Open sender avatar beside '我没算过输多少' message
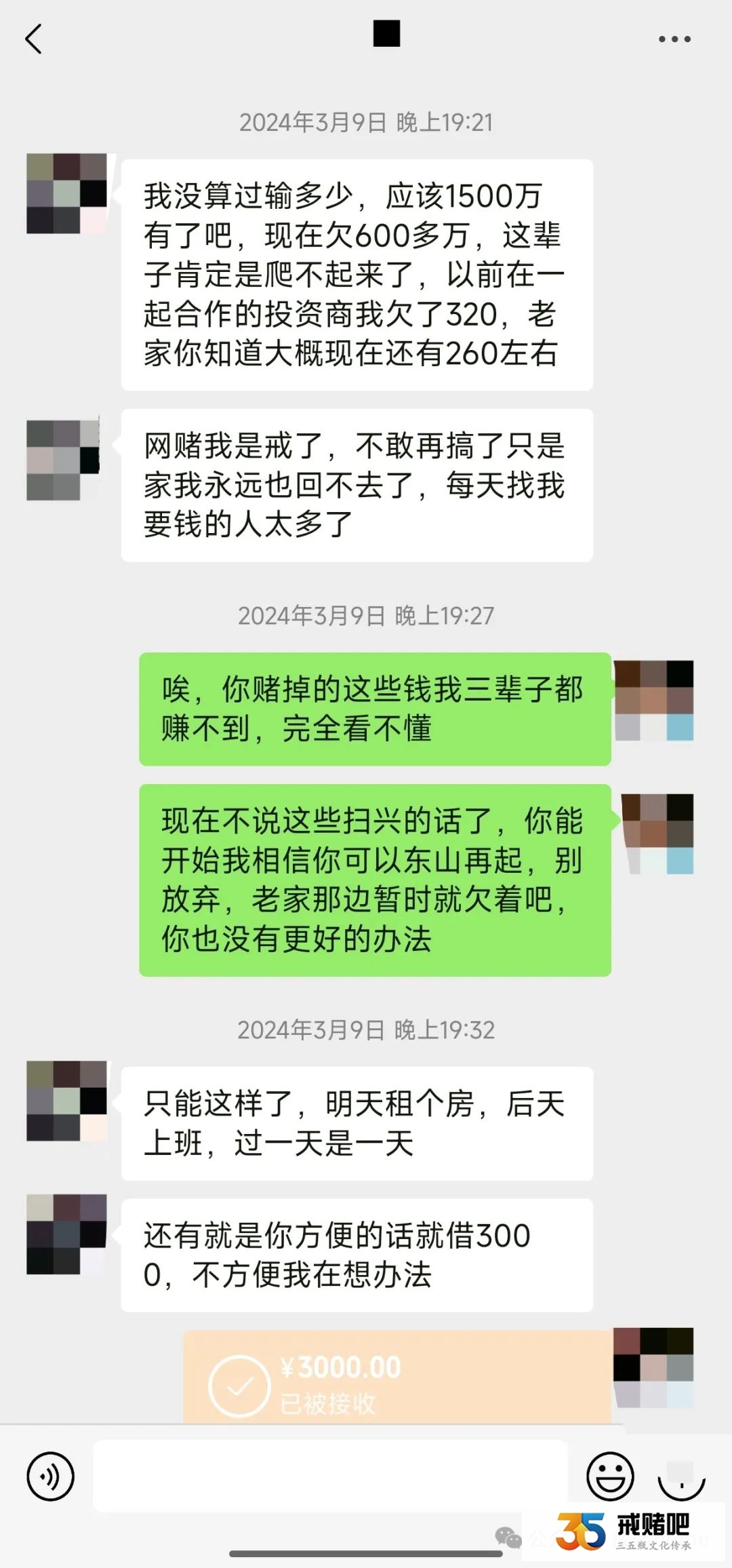732x1568 pixels. click(x=66, y=193)
